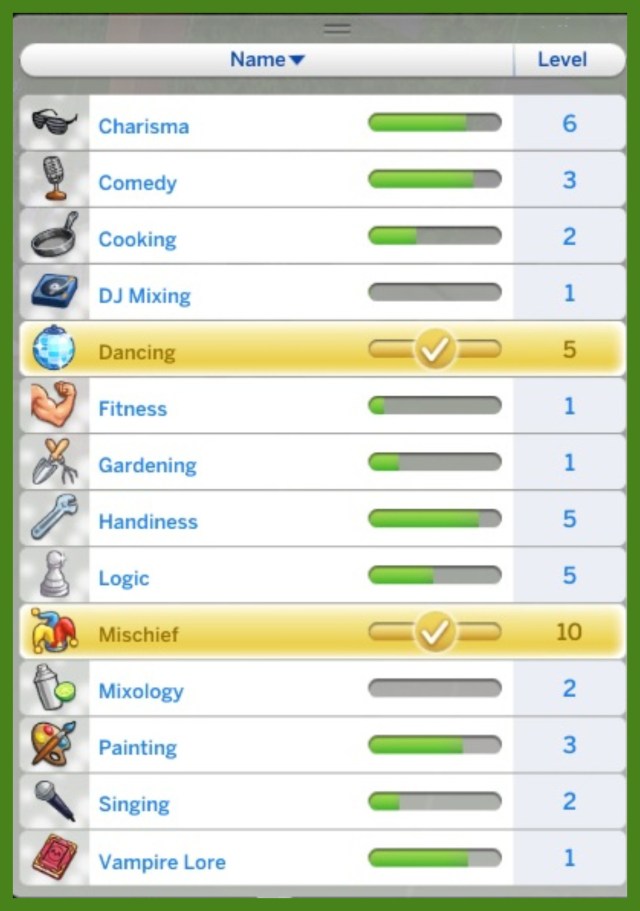Sort skills by Level column

[x=562, y=60]
